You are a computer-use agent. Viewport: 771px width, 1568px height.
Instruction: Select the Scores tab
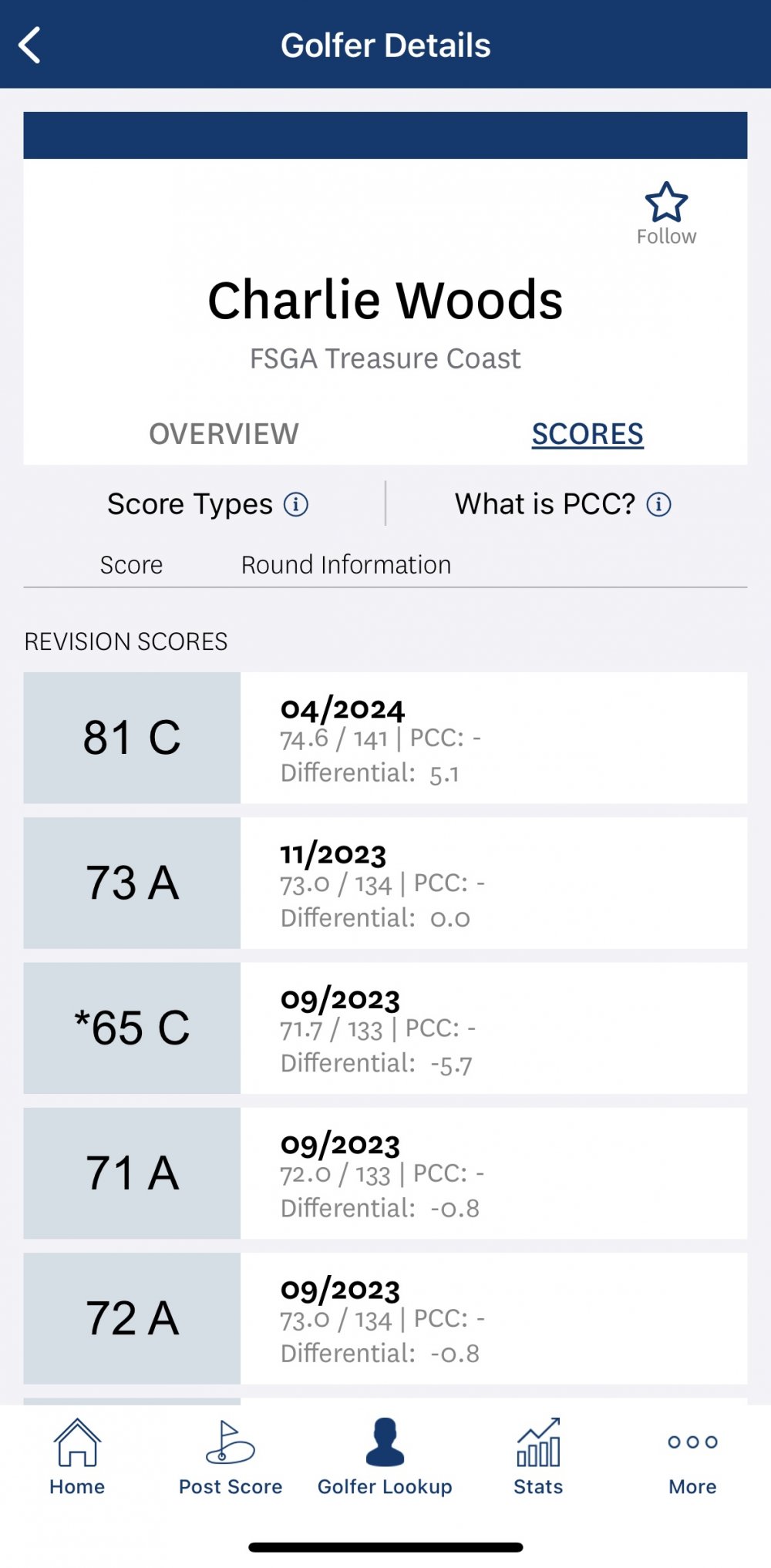click(588, 434)
